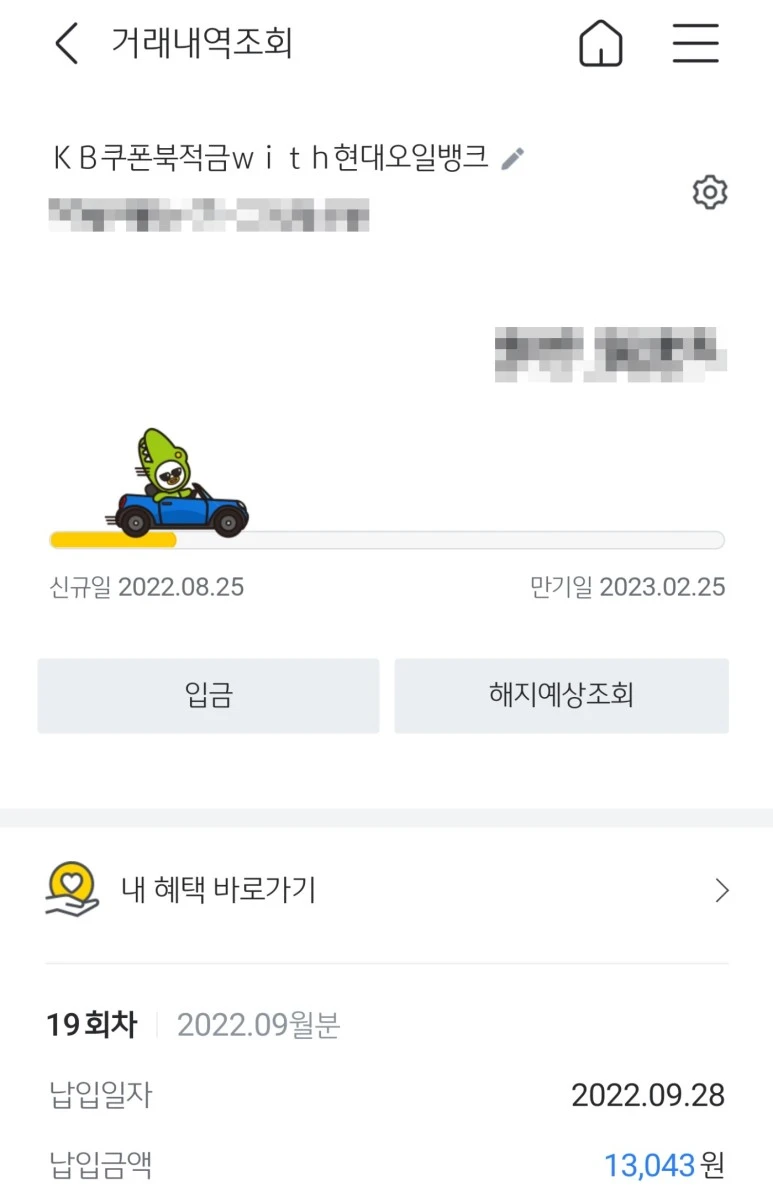Open 내 혜택 바로가기
This screenshot has height=1203, width=773.
386,889
